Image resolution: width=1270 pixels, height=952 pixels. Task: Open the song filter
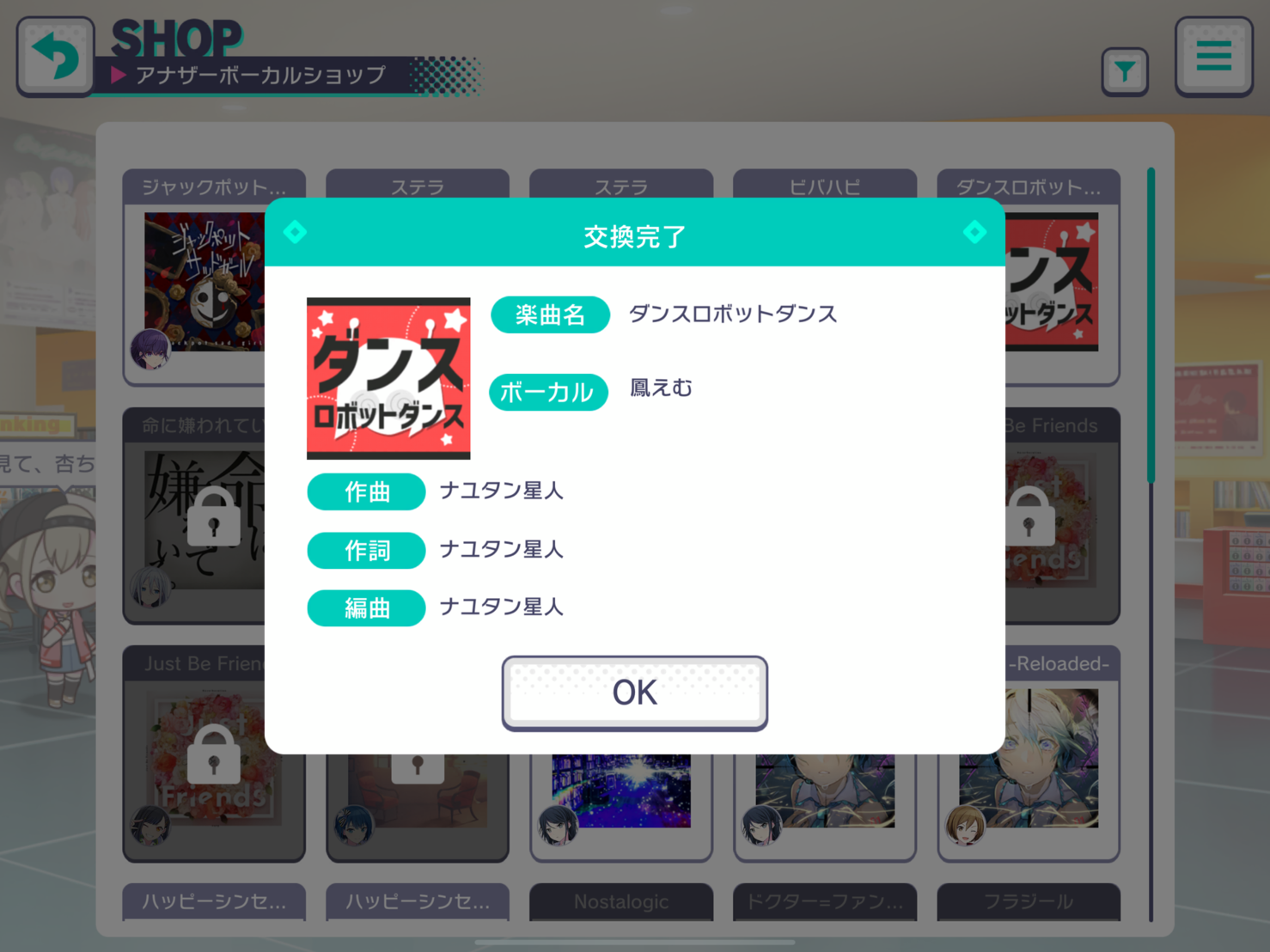tap(1124, 71)
